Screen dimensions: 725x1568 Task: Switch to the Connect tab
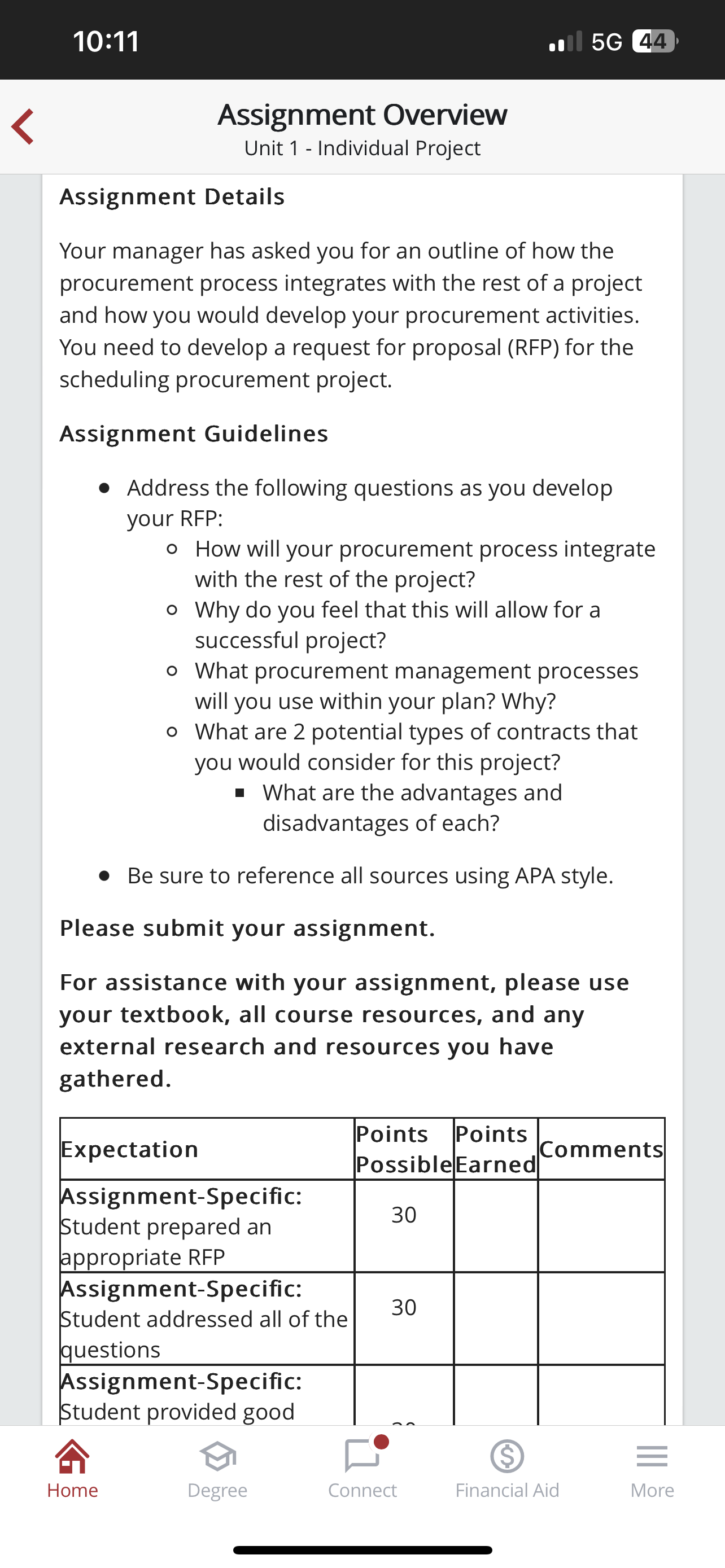click(x=362, y=1469)
